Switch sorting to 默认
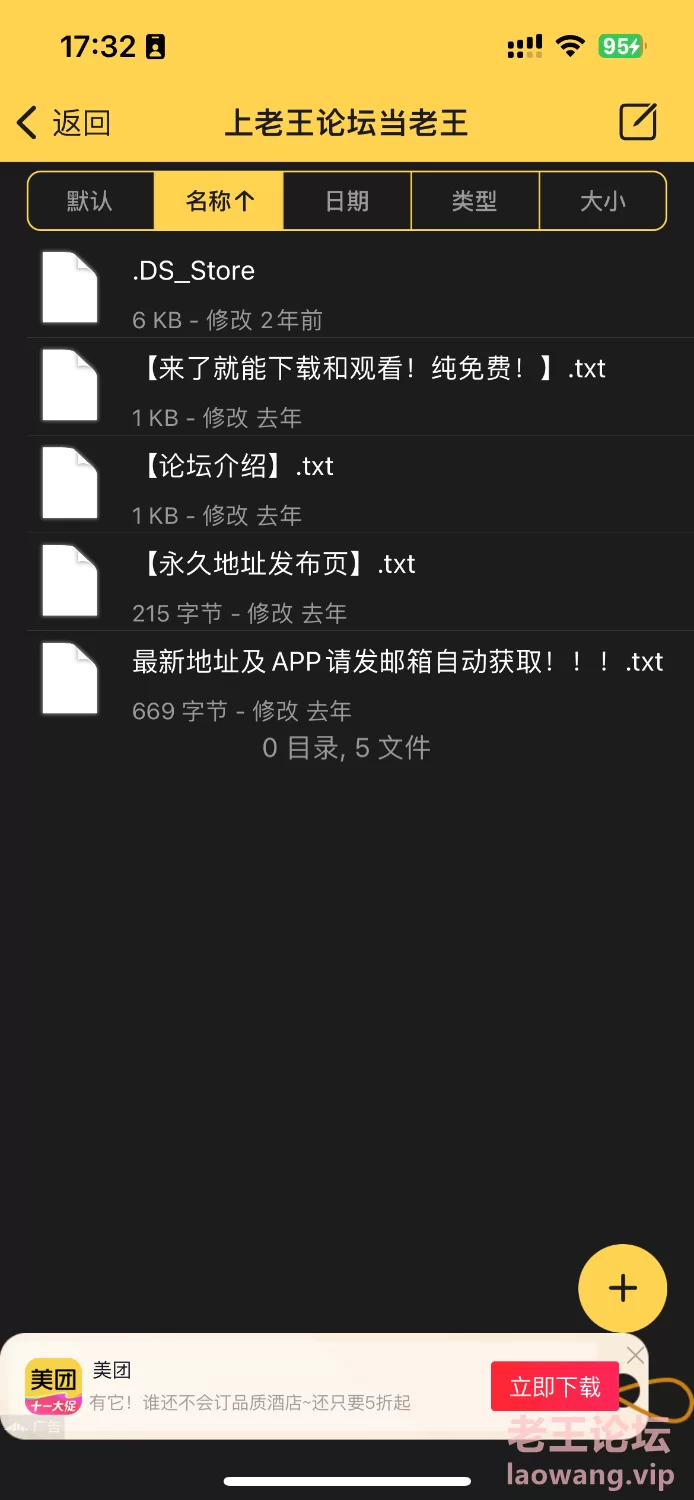Image resolution: width=694 pixels, height=1500 pixels. pos(90,201)
